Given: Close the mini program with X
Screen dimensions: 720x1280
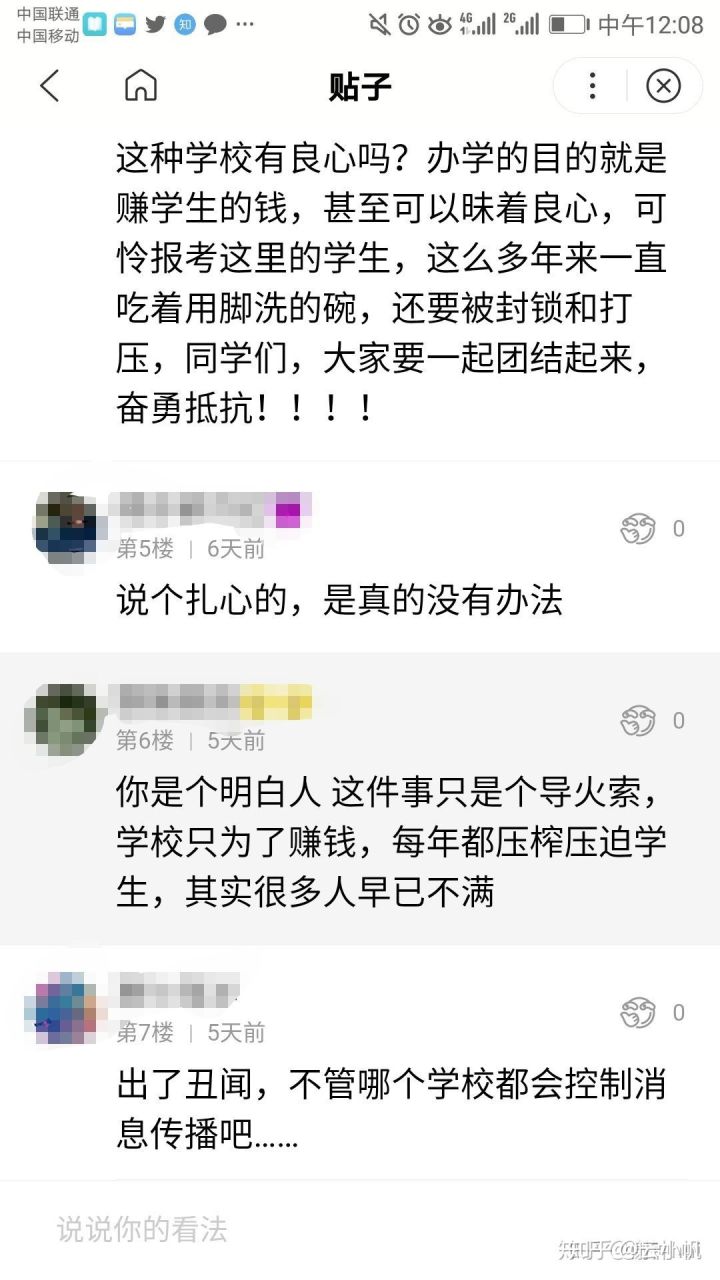Looking at the screenshot, I should [663, 86].
